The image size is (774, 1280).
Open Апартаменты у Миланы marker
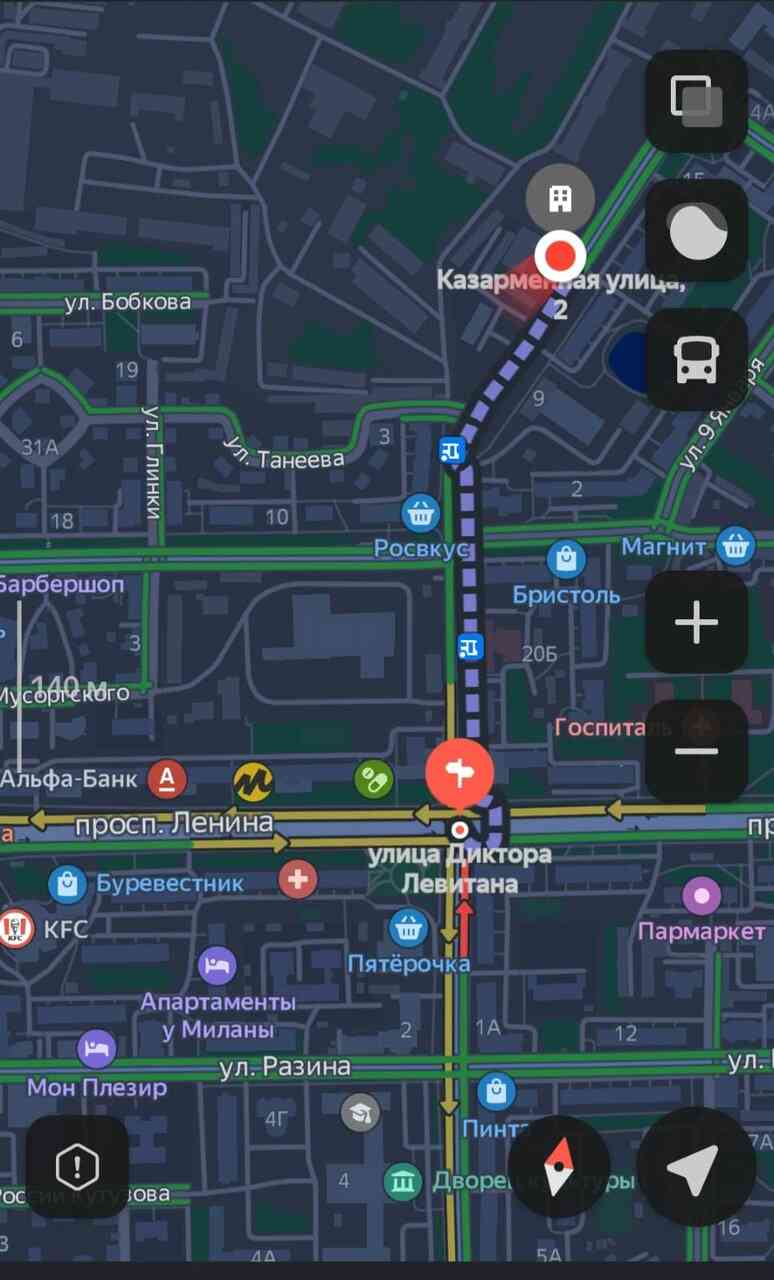tap(218, 965)
